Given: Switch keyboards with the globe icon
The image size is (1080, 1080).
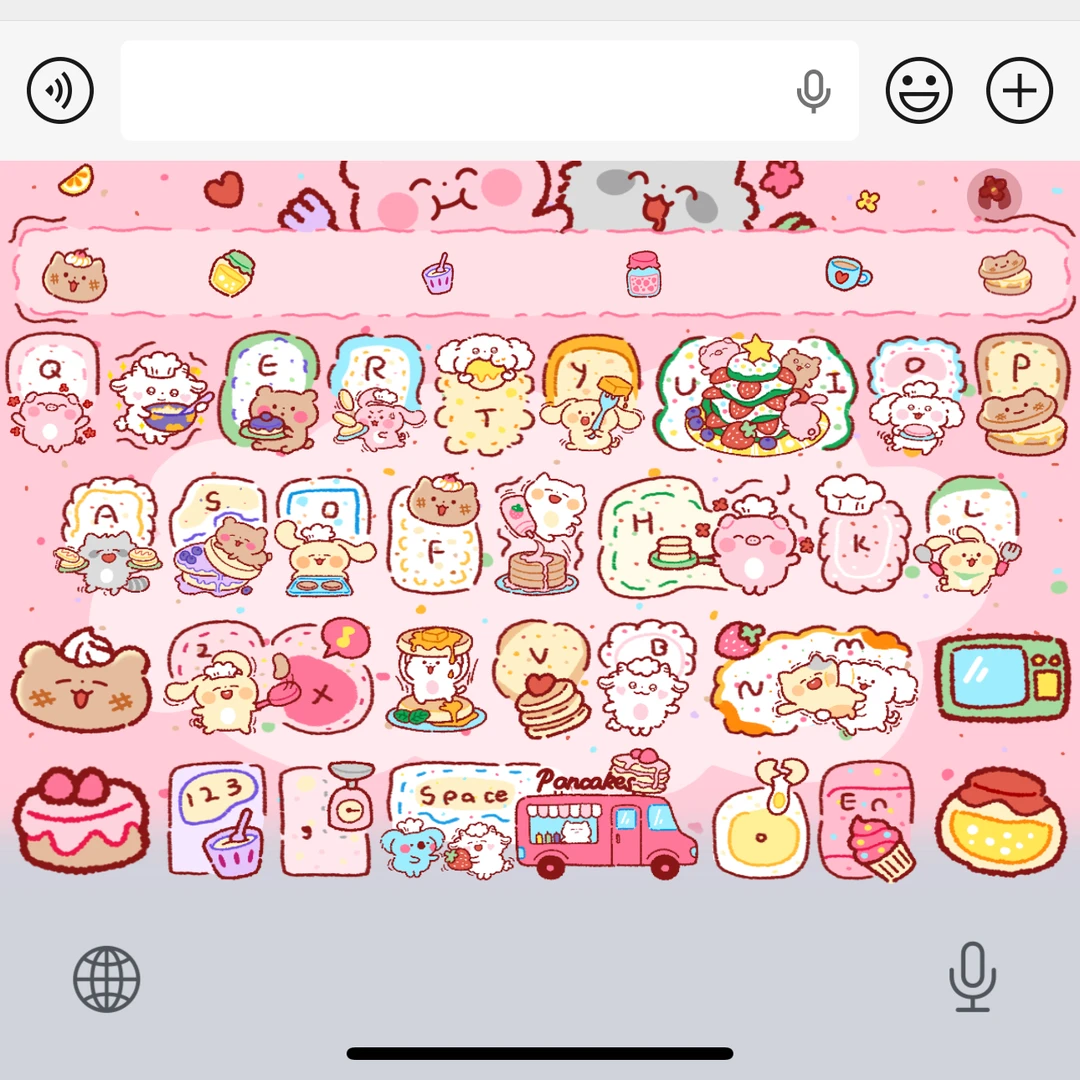Looking at the screenshot, I should click(x=107, y=979).
